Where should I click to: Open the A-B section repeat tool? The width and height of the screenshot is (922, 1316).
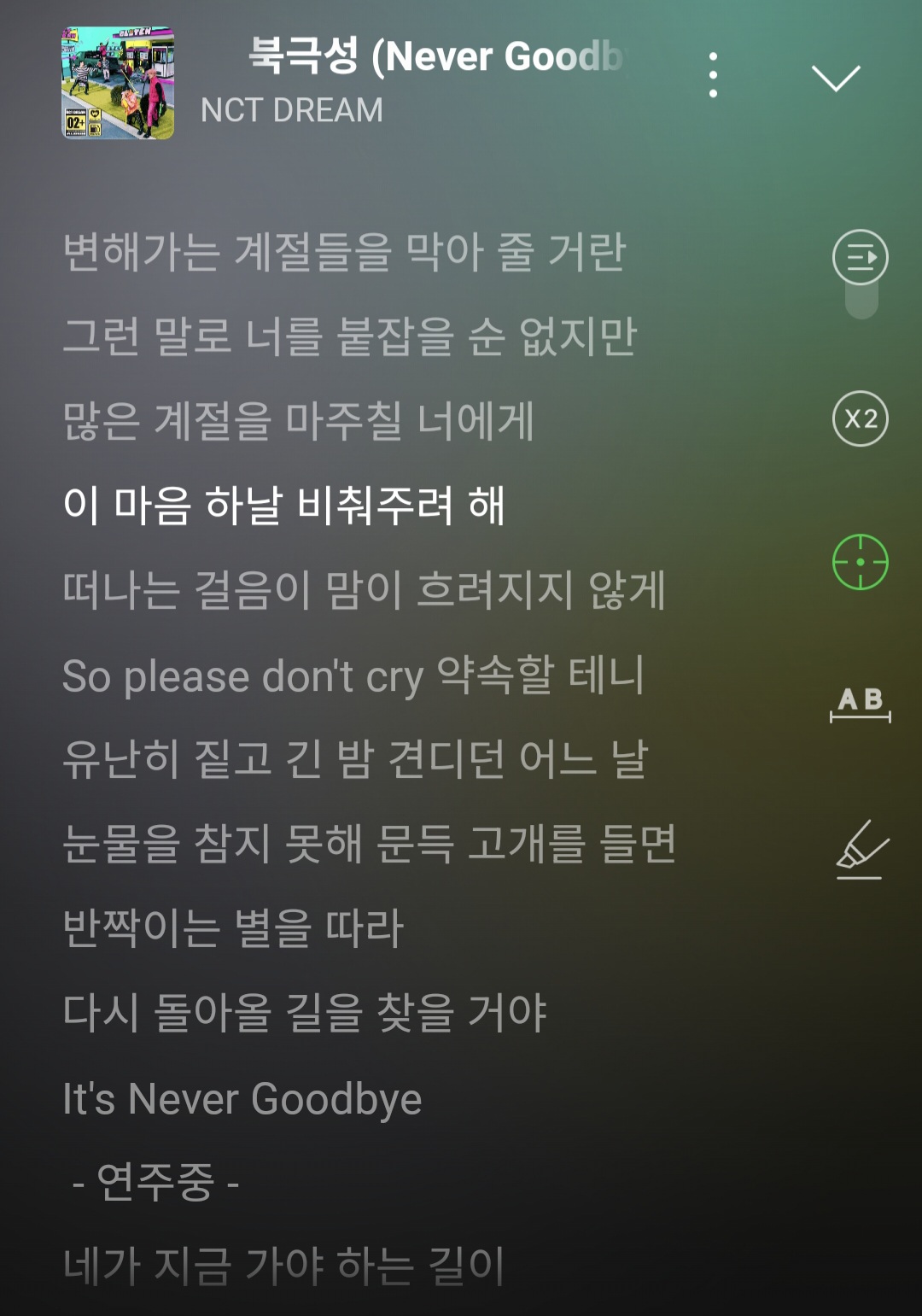click(x=861, y=705)
